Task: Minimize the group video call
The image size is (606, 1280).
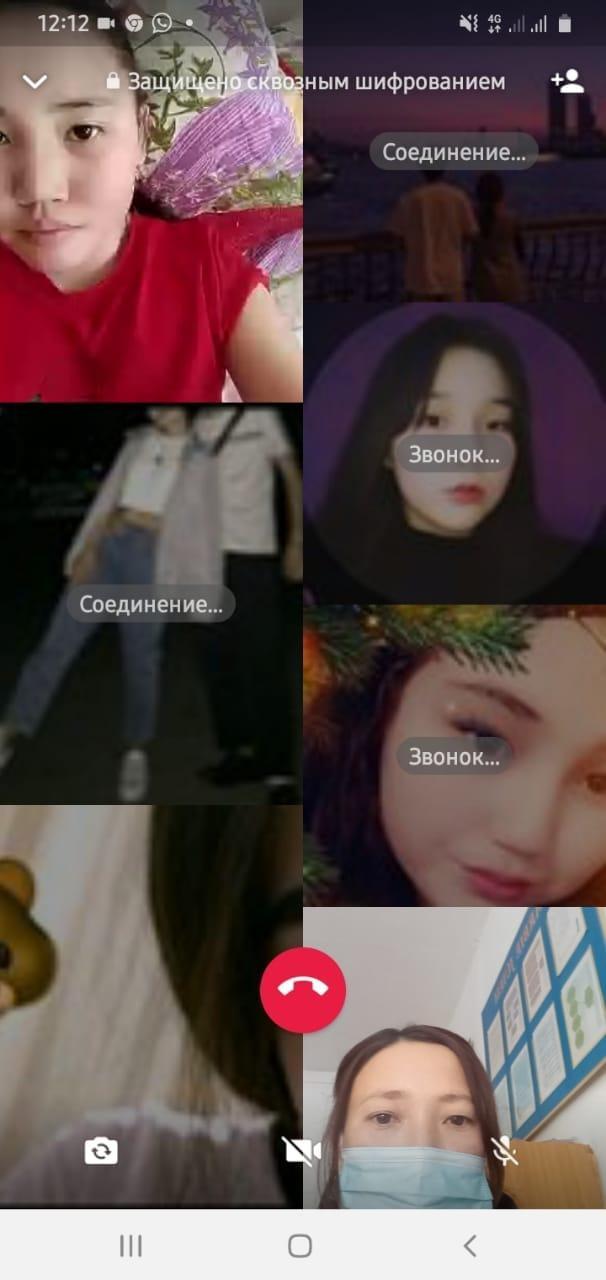Action: coord(35,82)
